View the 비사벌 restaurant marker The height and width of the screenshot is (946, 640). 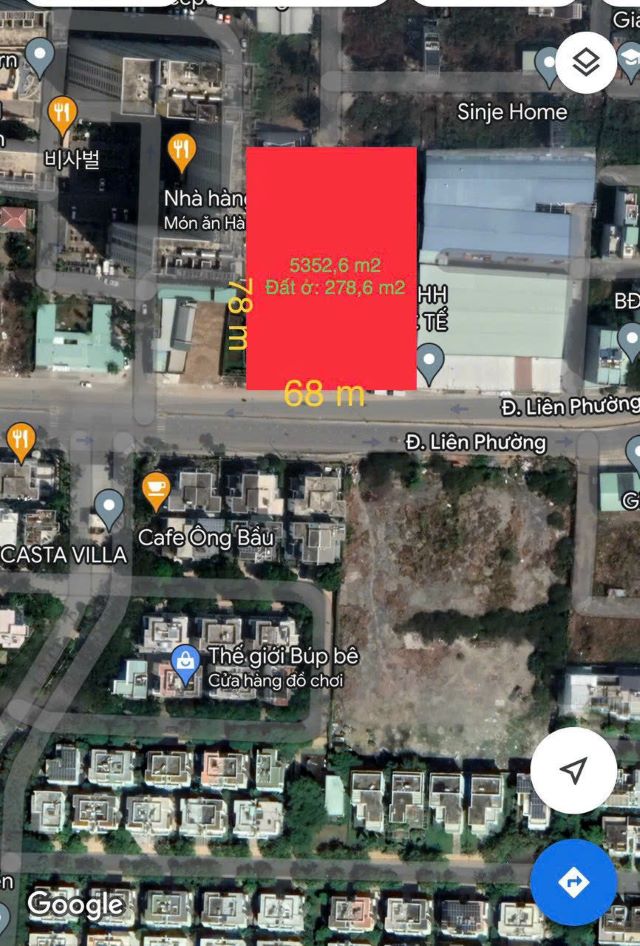[x=62, y=117]
